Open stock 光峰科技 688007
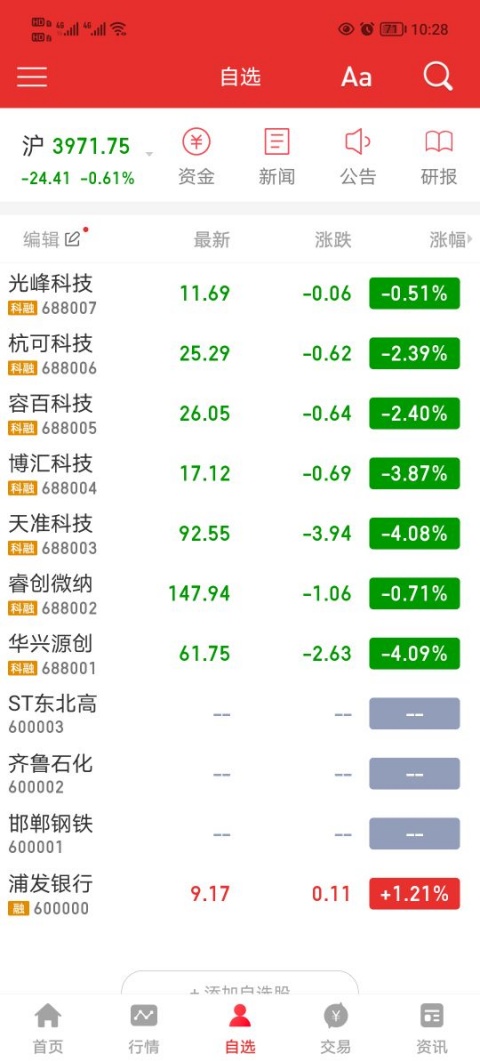 (x=240, y=293)
